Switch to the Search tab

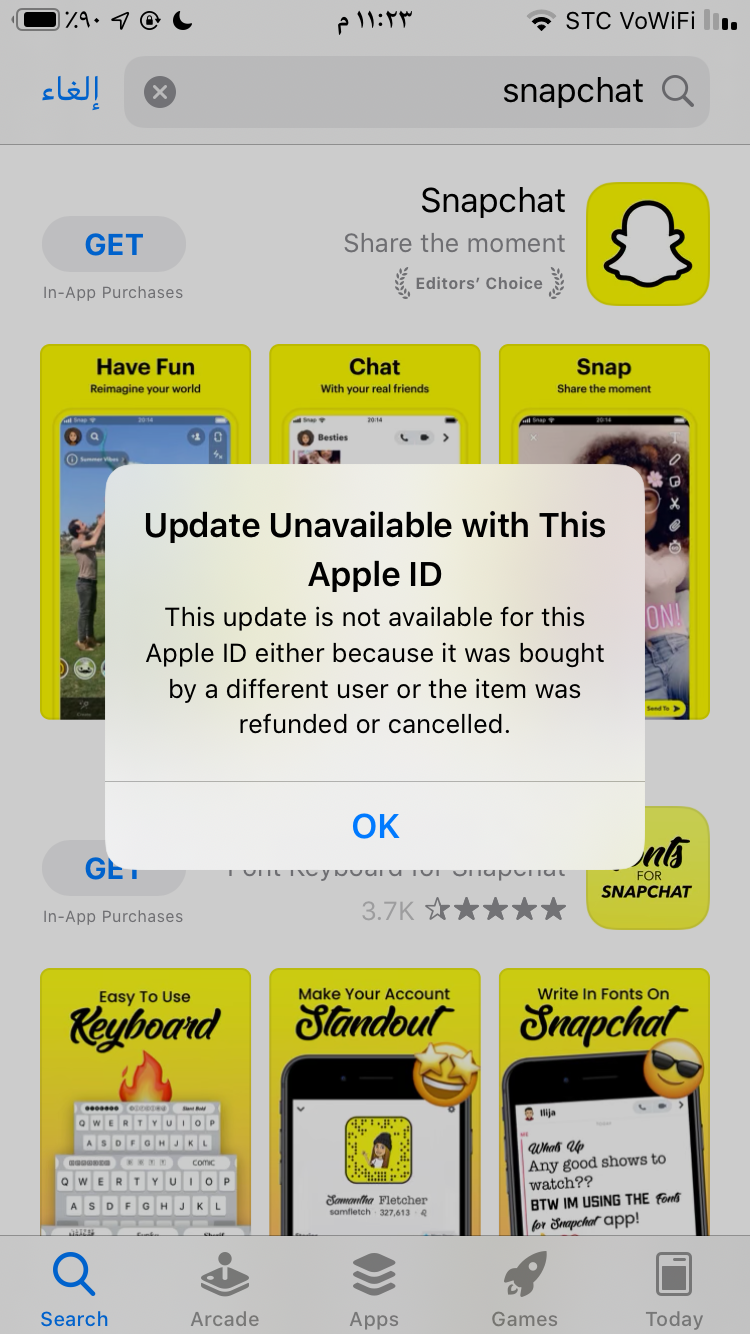coord(74,1290)
